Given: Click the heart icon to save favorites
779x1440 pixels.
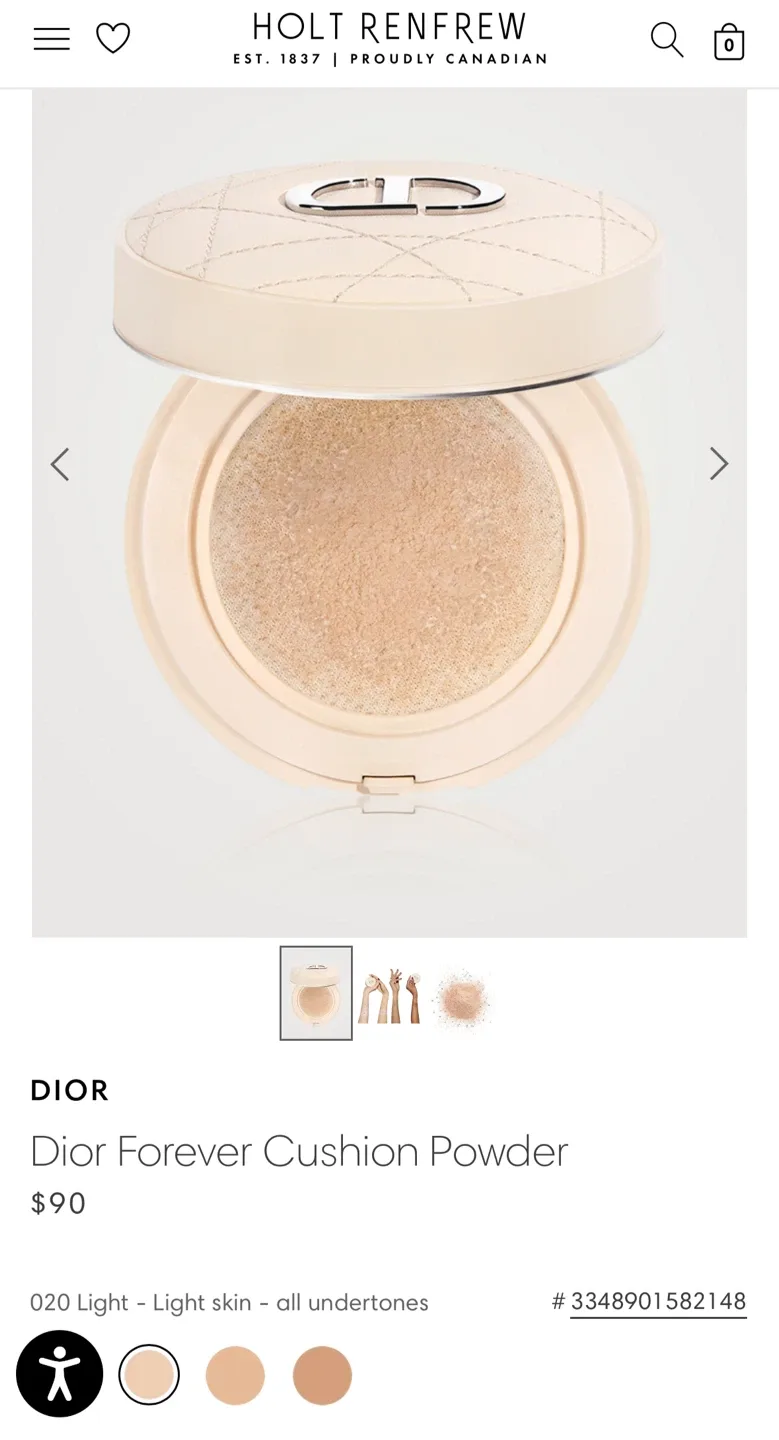Looking at the screenshot, I should (113, 37).
